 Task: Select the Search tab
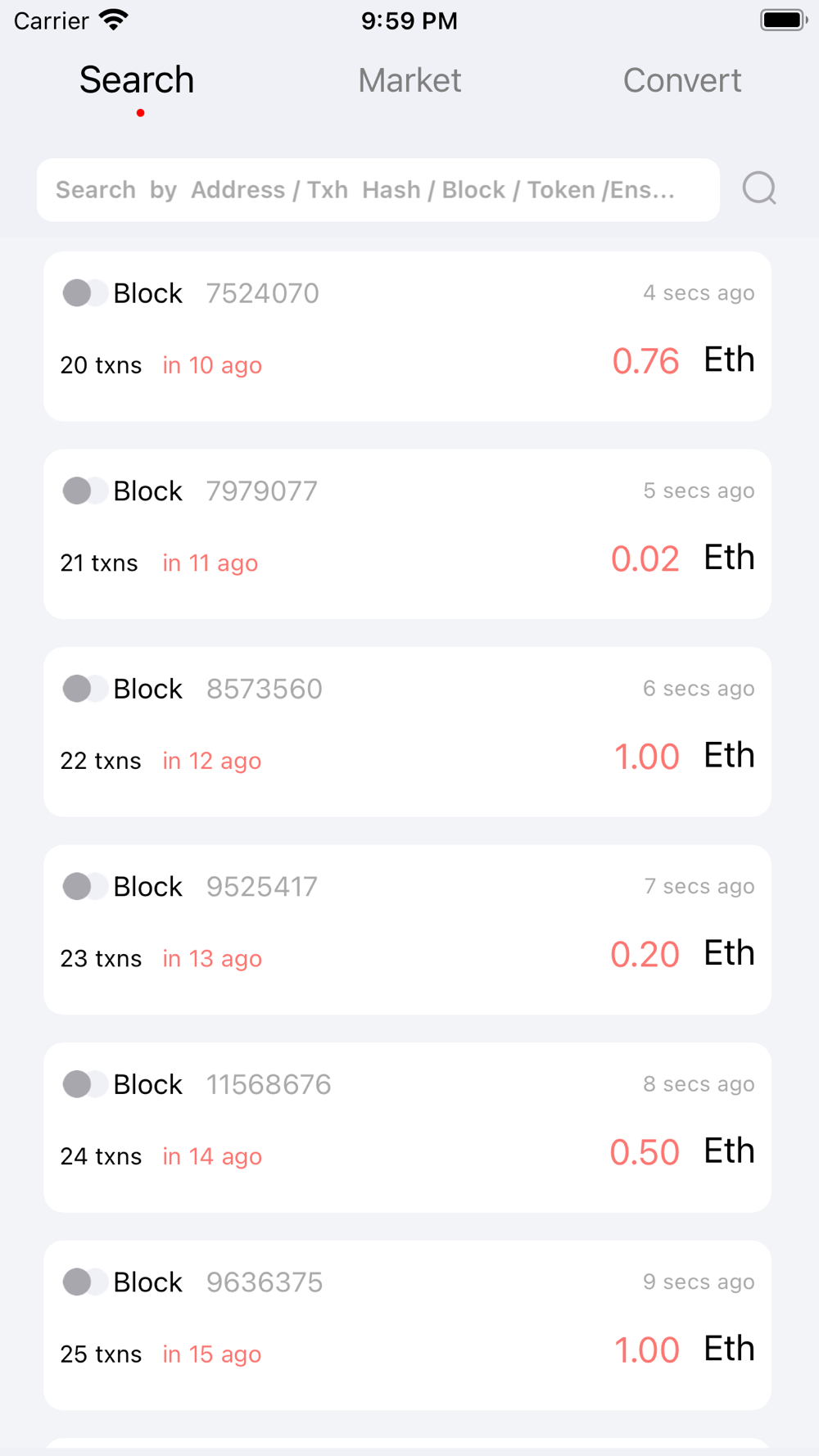pyautogui.click(x=137, y=80)
